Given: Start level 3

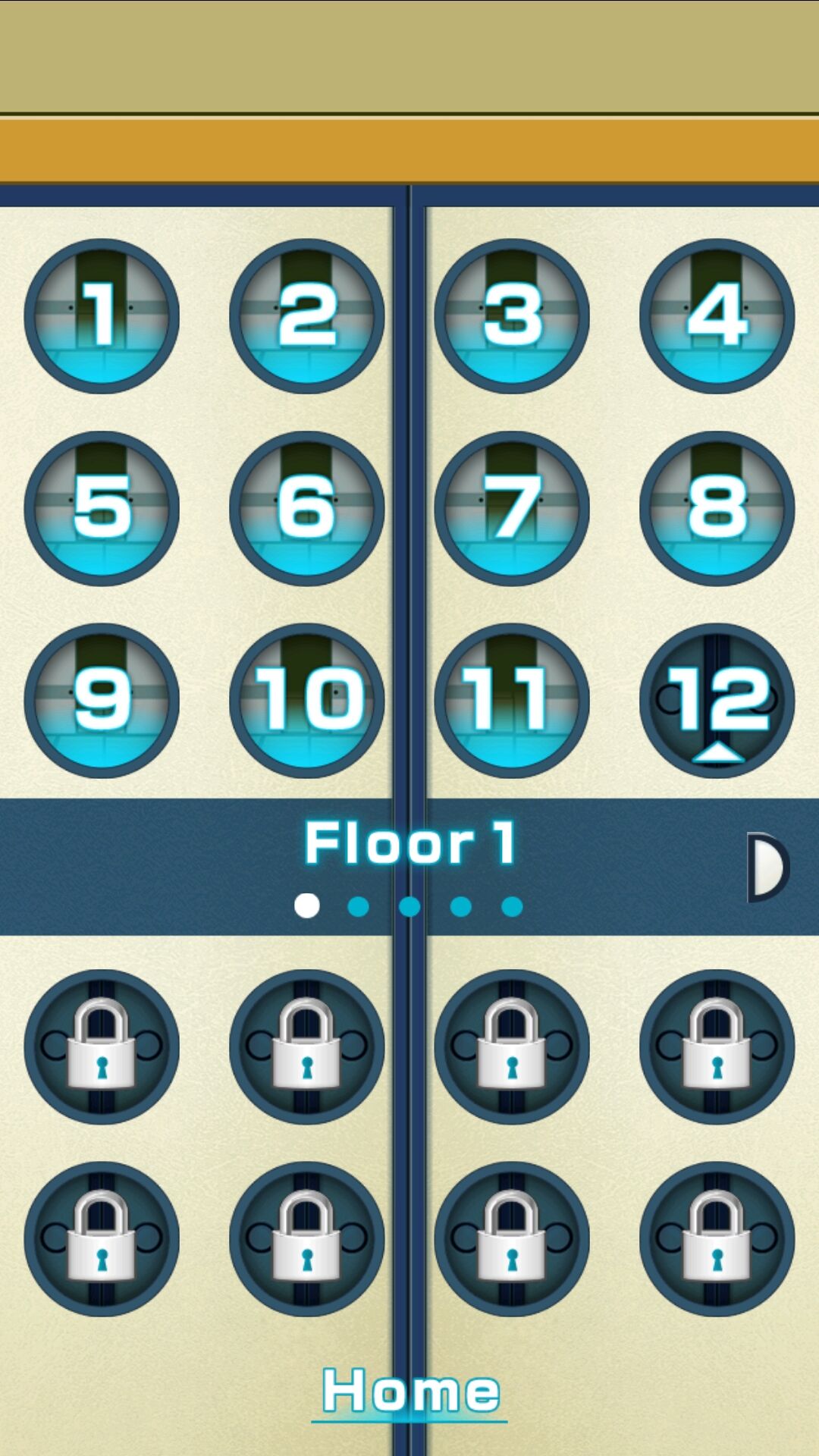Looking at the screenshot, I should pos(512,316).
